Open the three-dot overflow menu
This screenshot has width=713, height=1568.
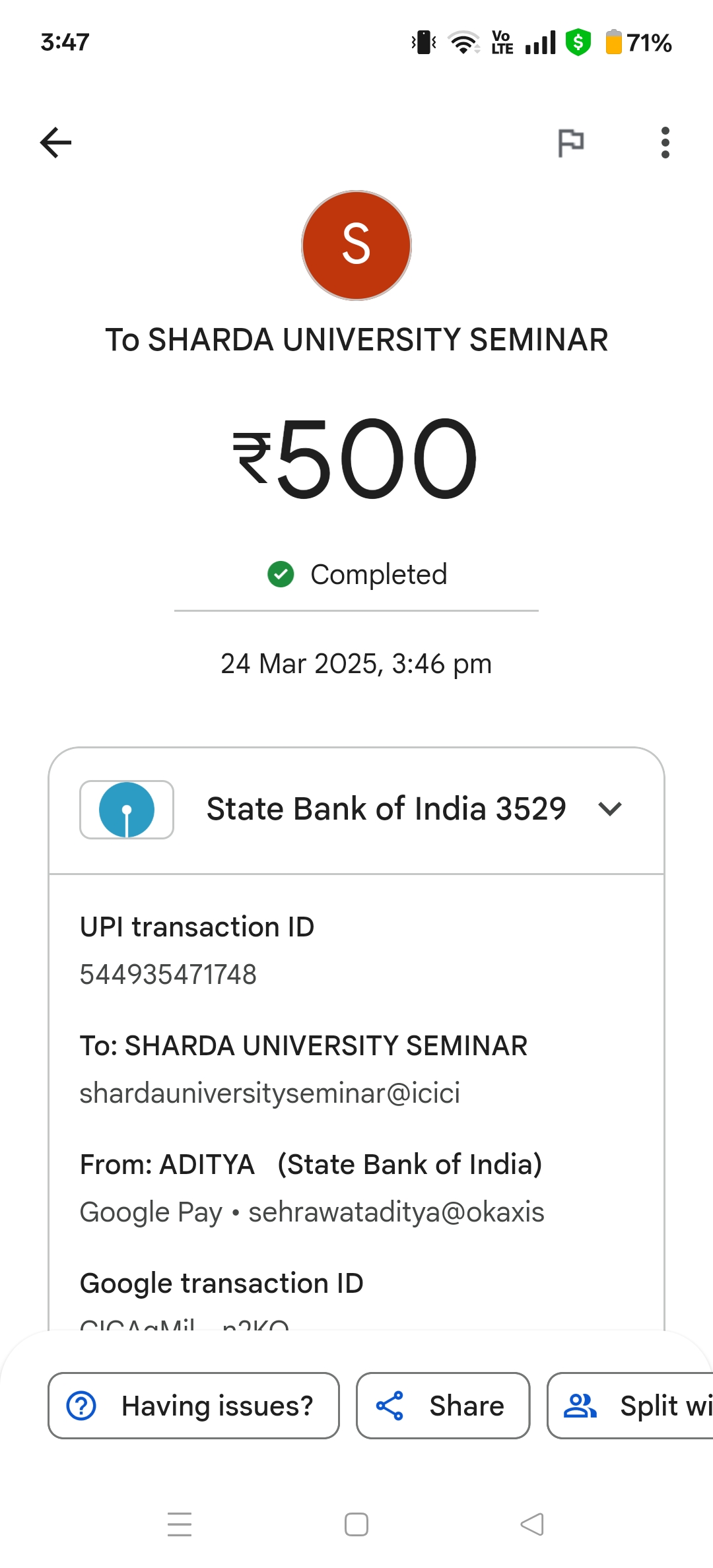(x=665, y=143)
